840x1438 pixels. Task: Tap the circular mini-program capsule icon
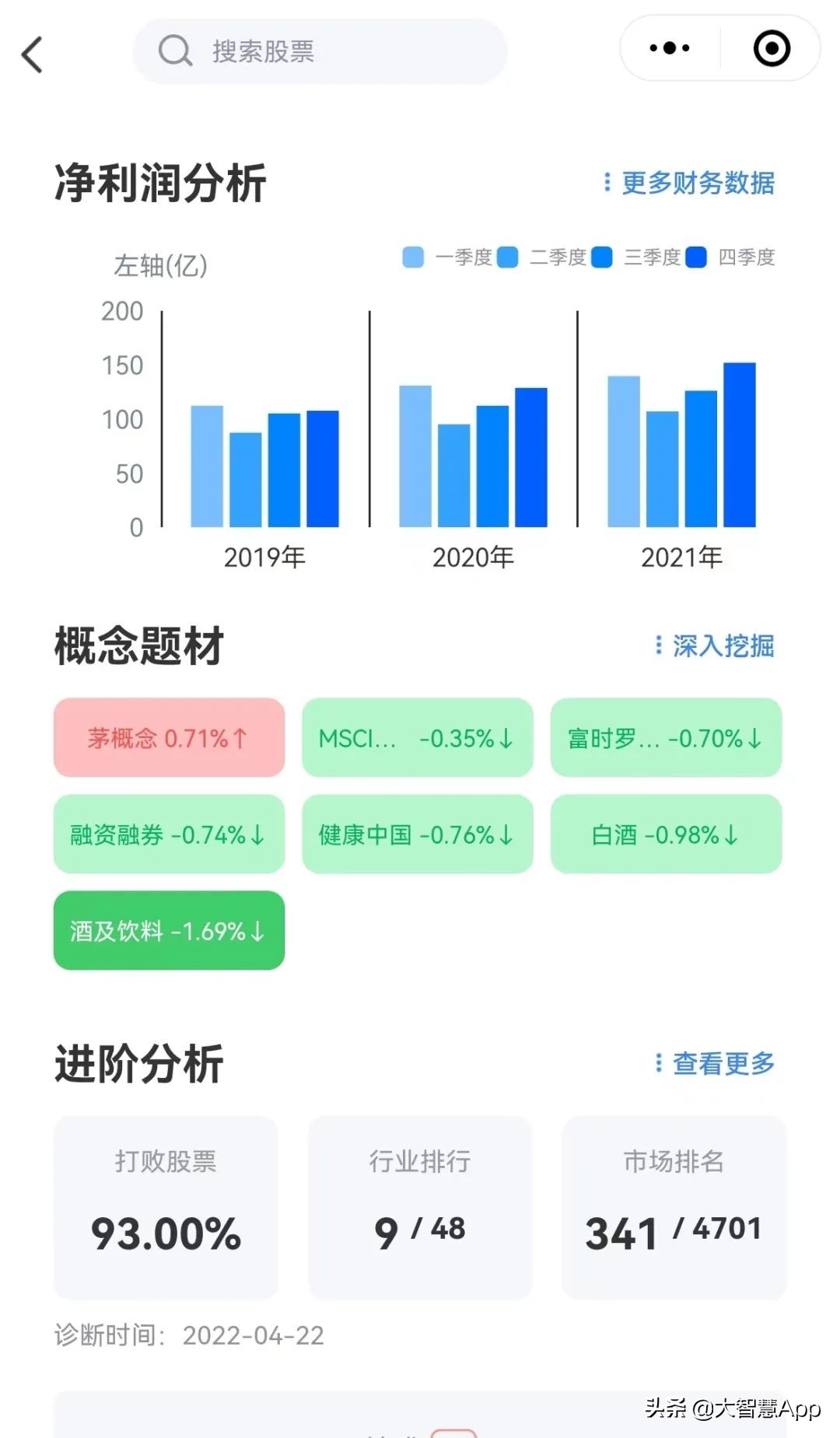[x=771, y=48]
